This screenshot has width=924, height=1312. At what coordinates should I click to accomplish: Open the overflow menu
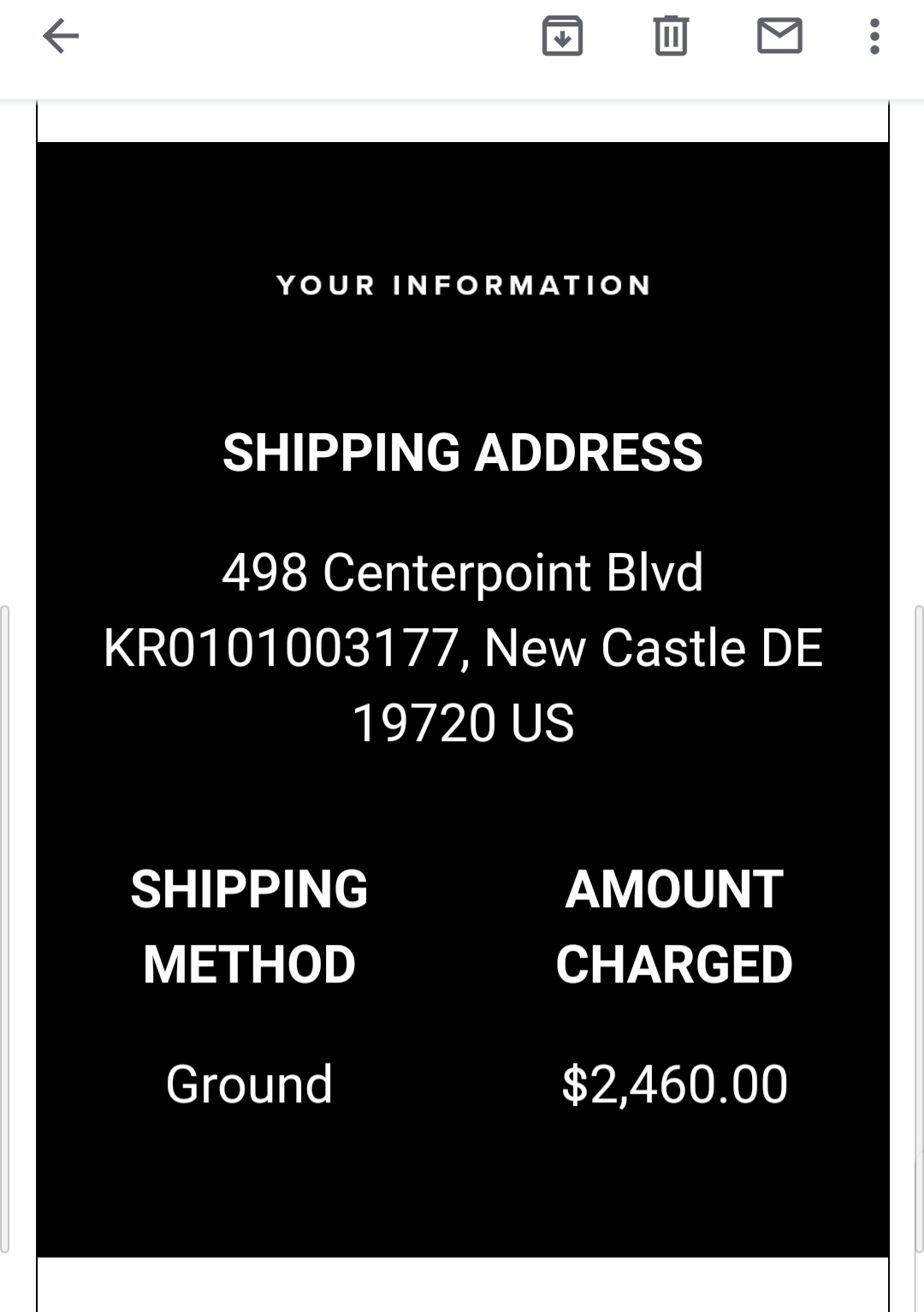tap(874, 36)
